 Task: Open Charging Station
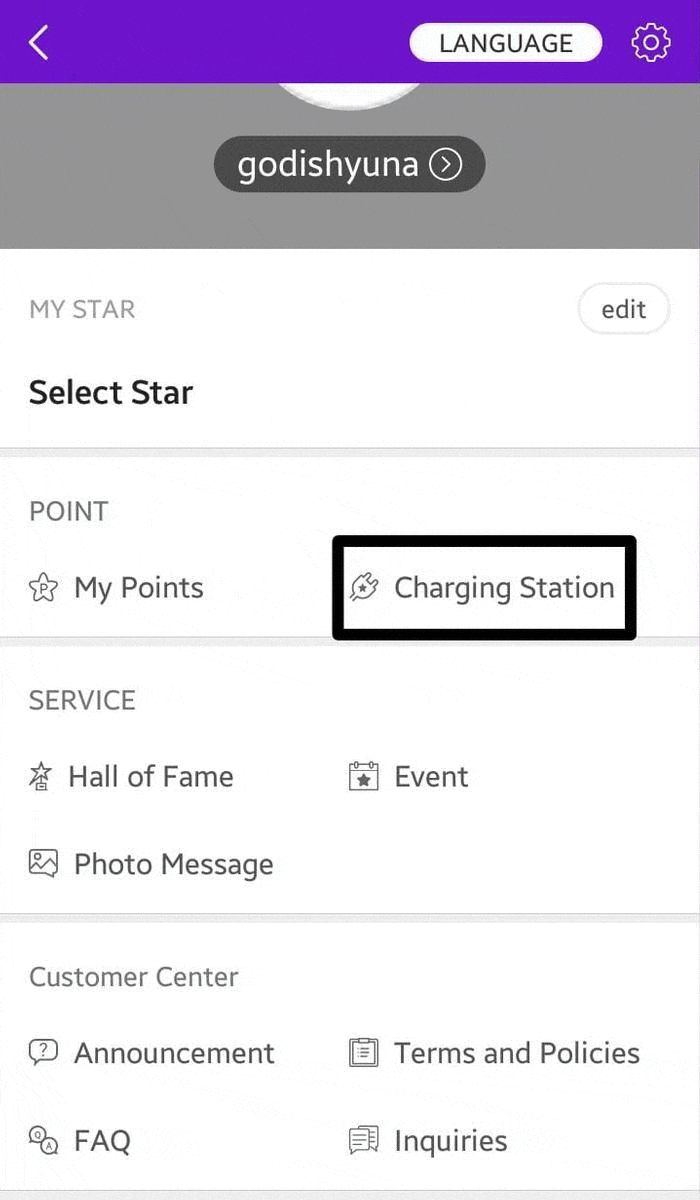[484, 588]
